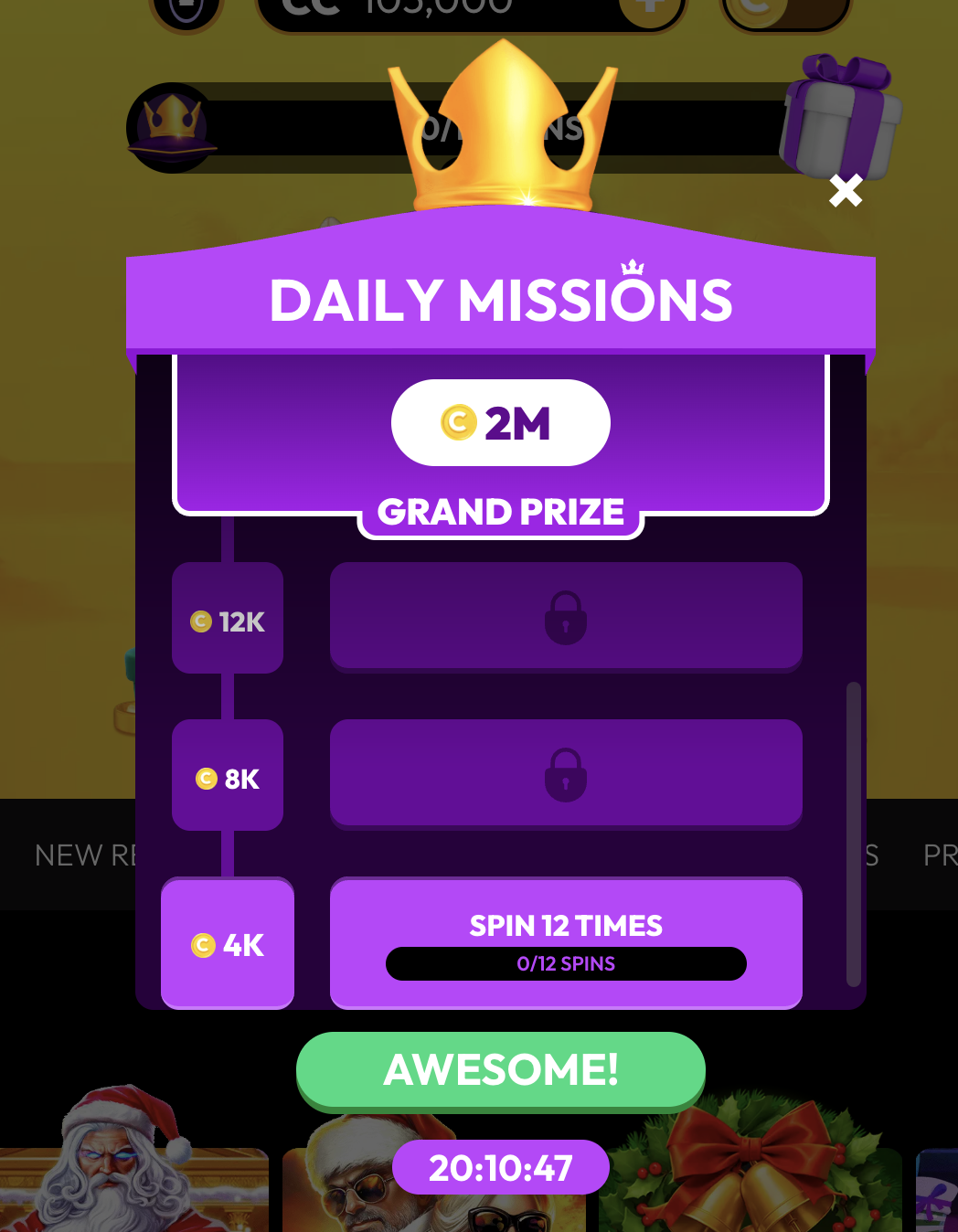Dismiss the popup with the X

[x=845, y=191]
